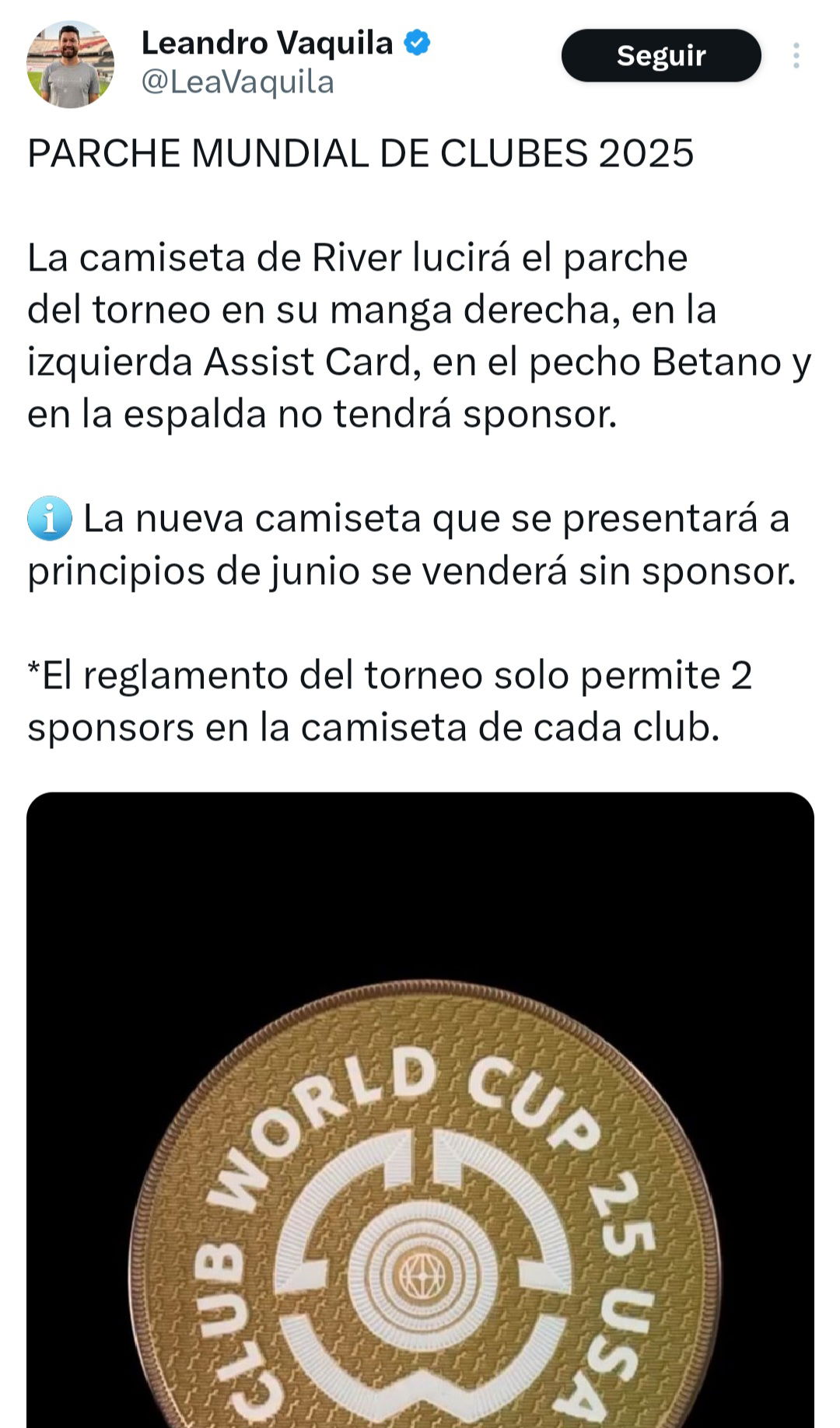Open Leandro Vaquila's profile picture
The width and height of the screenshot is (840, 1428).
pos(70,64)
